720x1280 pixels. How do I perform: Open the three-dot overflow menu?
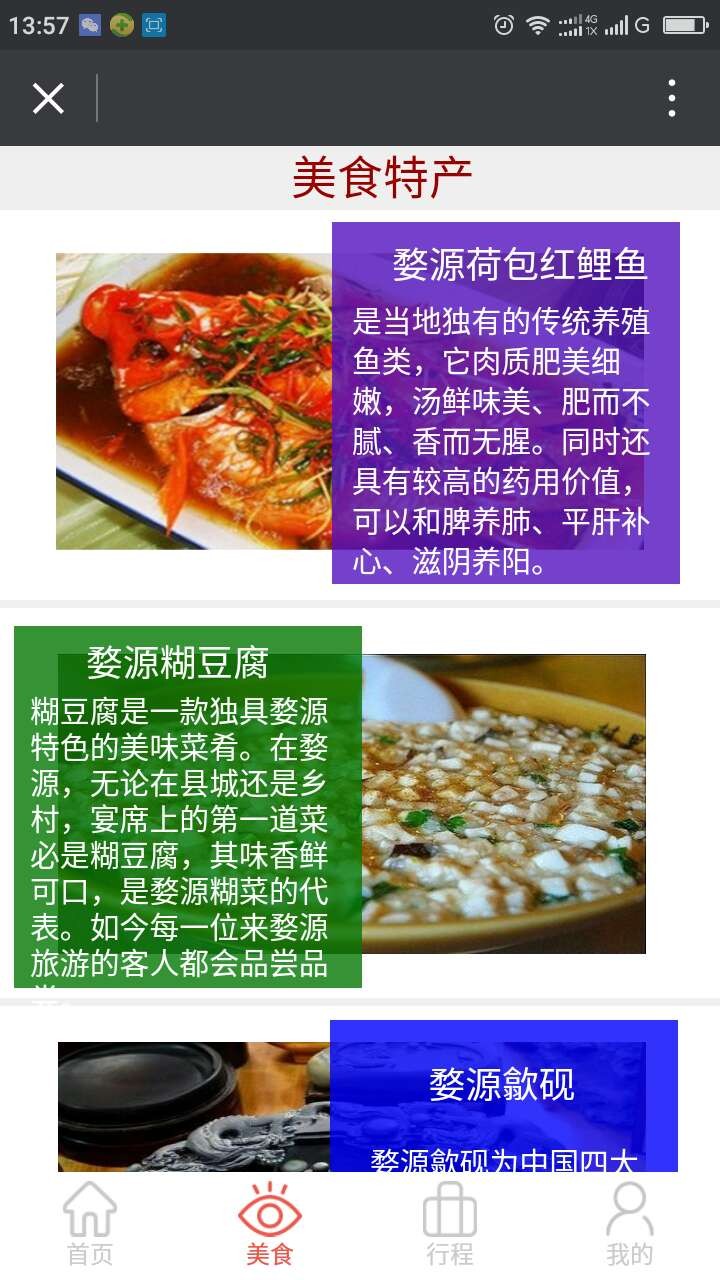671,98
